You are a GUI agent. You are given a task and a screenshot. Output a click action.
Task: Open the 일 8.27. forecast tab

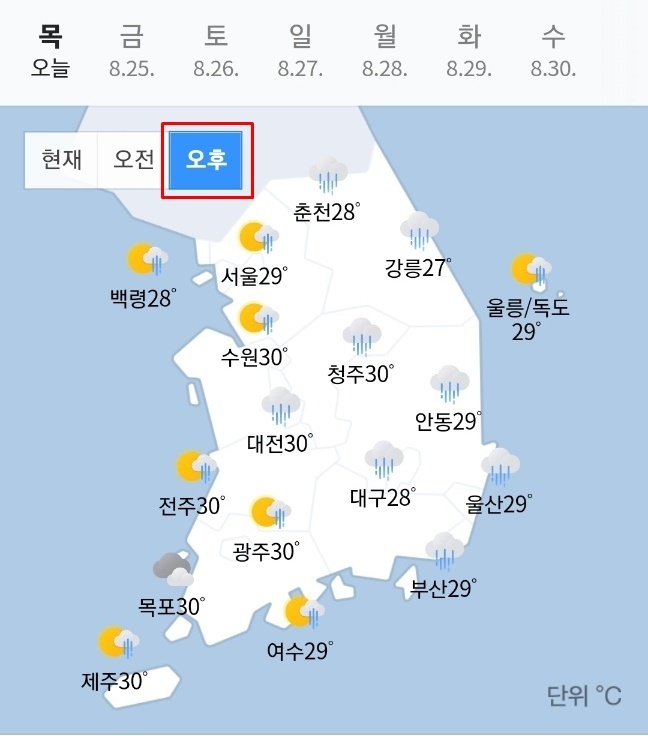click(300, 52)
